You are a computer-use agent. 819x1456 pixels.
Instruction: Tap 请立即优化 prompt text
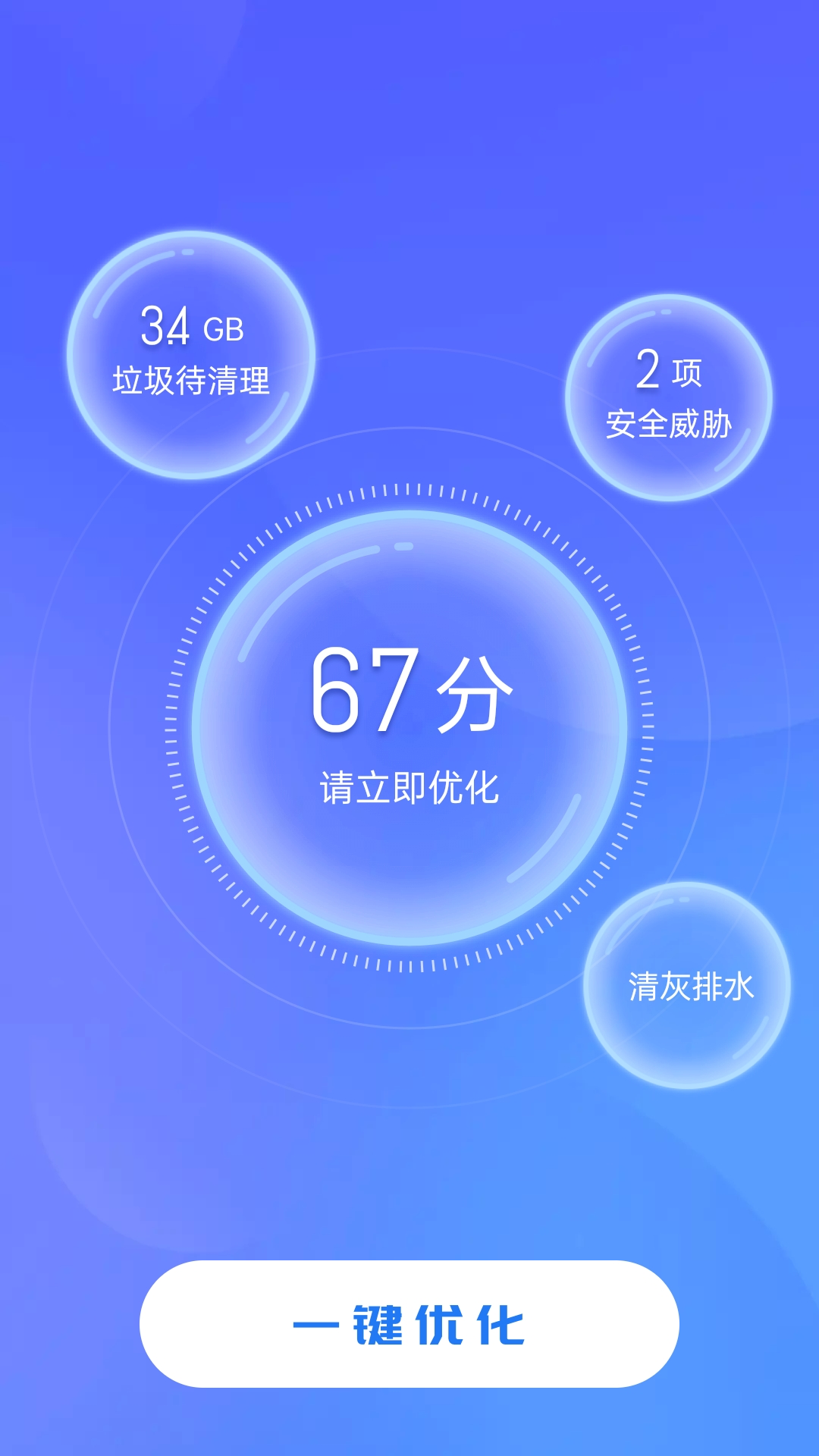pyautogui.click(x=409, y=786)
